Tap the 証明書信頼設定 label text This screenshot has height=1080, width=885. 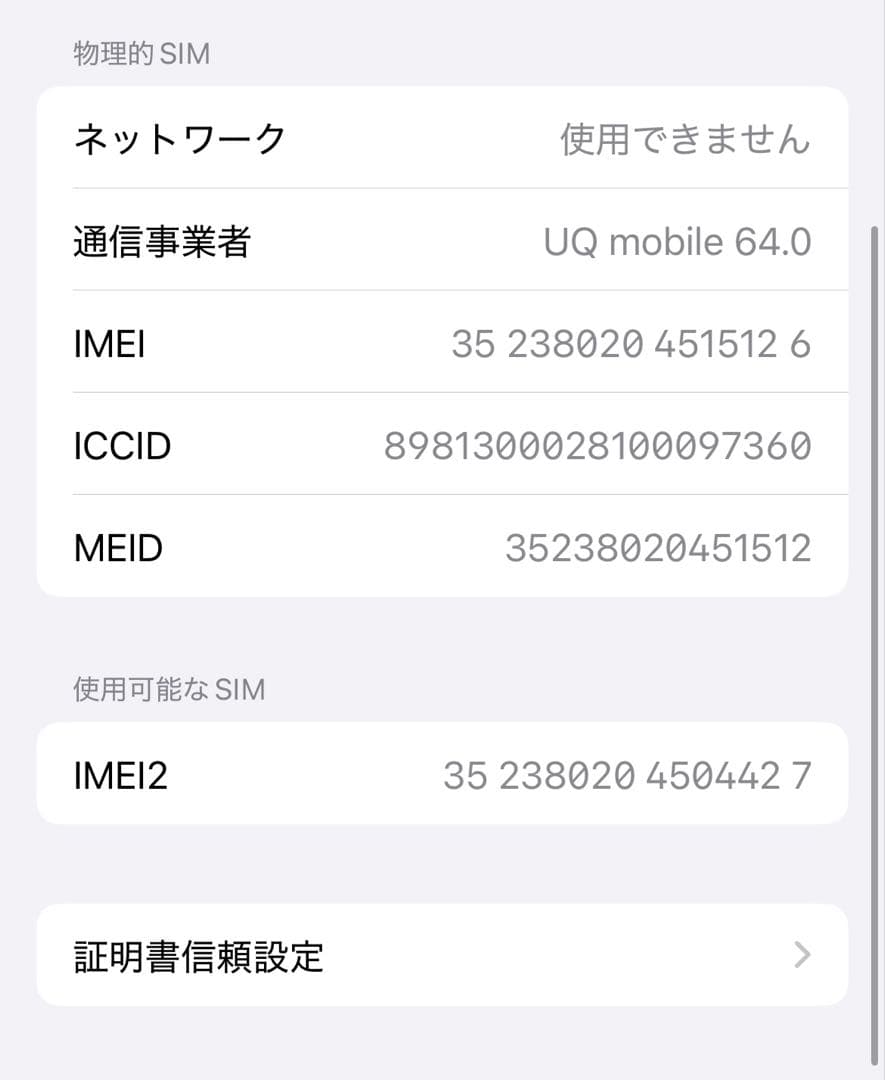(x=196, y=956)
